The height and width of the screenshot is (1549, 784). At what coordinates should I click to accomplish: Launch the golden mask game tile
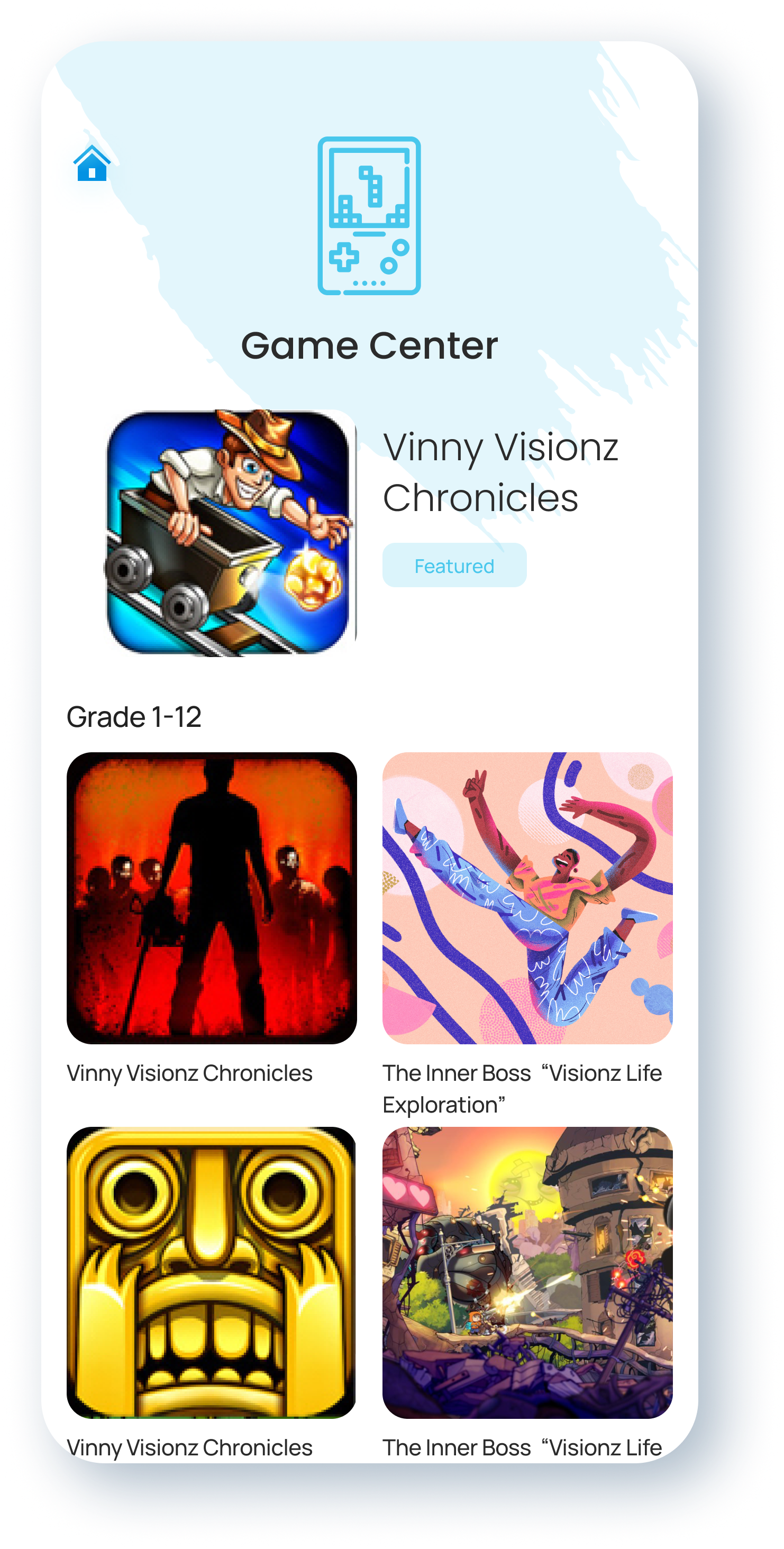click(212, 1272)
